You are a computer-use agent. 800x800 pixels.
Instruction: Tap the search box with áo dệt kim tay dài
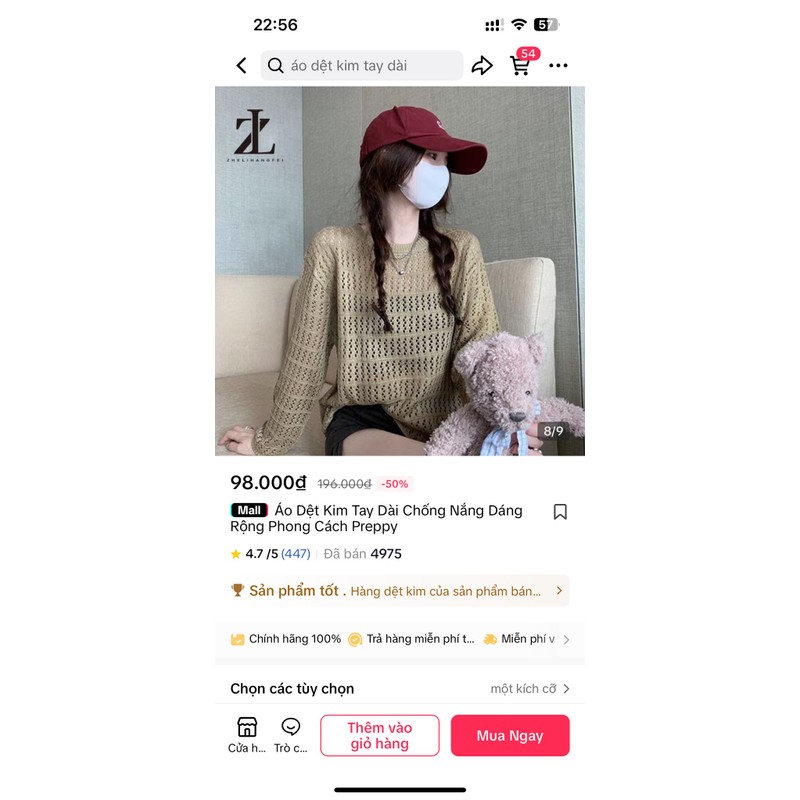[362, 66]
